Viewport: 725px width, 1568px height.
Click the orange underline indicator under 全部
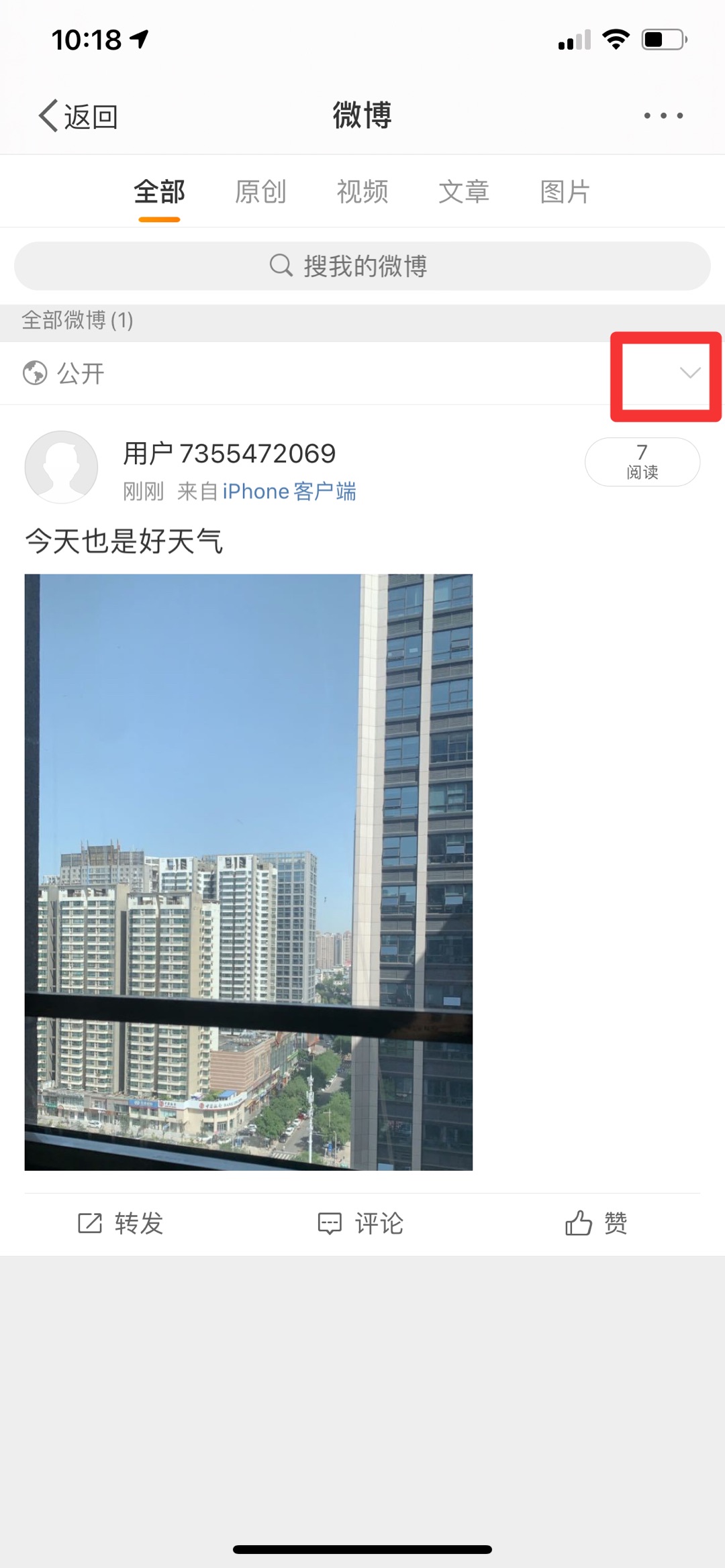158,218
